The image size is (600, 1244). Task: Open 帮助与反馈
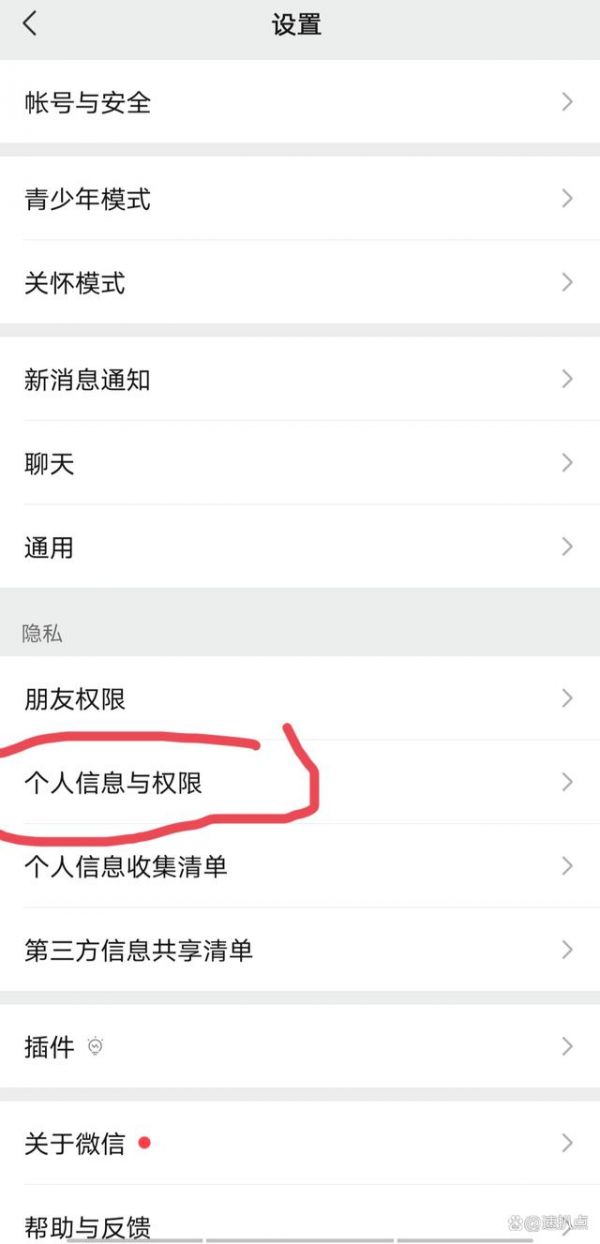click(x=300, y=1215)
